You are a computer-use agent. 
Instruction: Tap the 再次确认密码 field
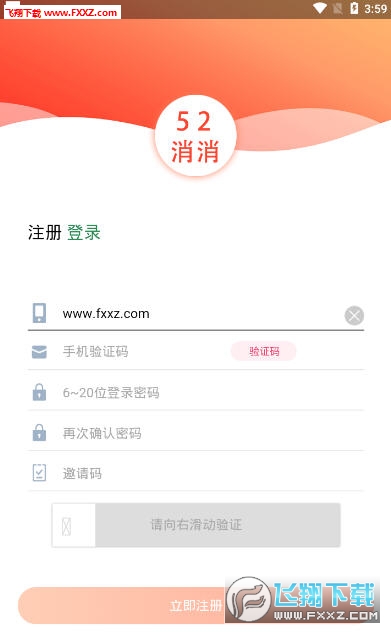click(211, 433)
